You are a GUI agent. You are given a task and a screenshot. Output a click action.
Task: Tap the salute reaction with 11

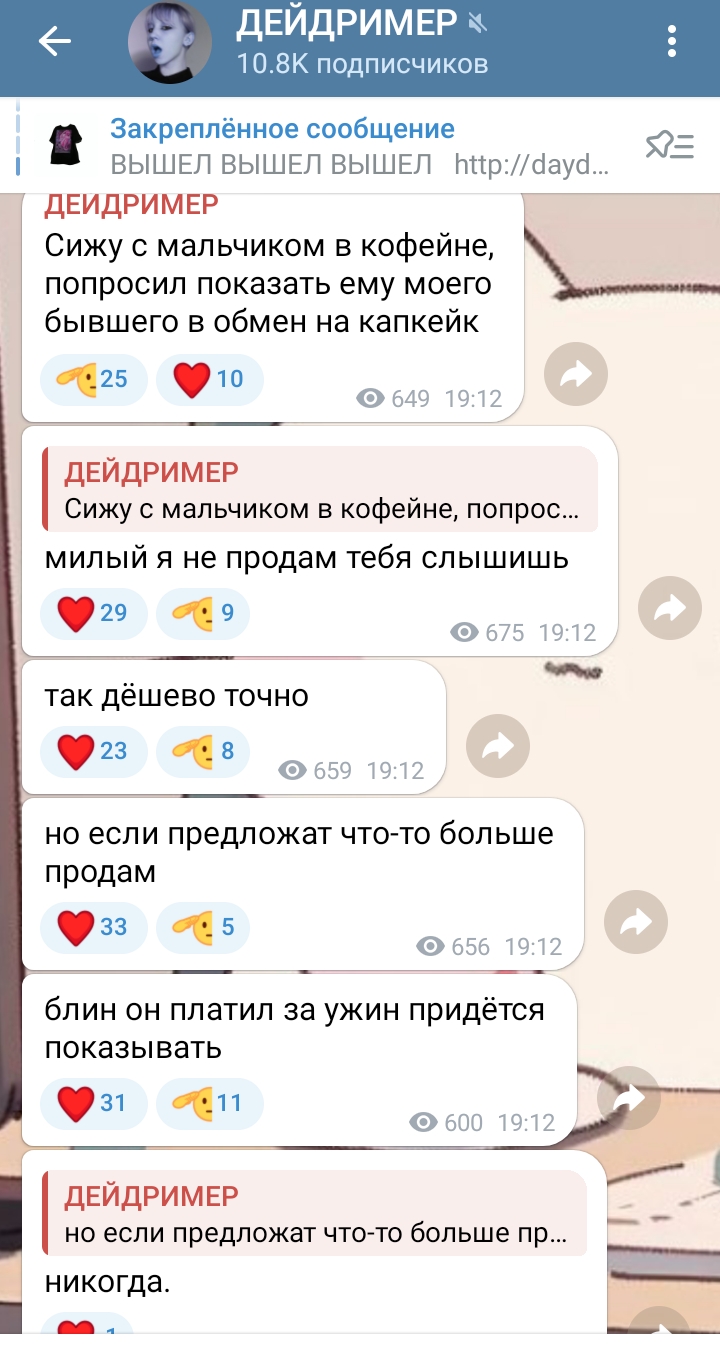tap(210, 1103)
